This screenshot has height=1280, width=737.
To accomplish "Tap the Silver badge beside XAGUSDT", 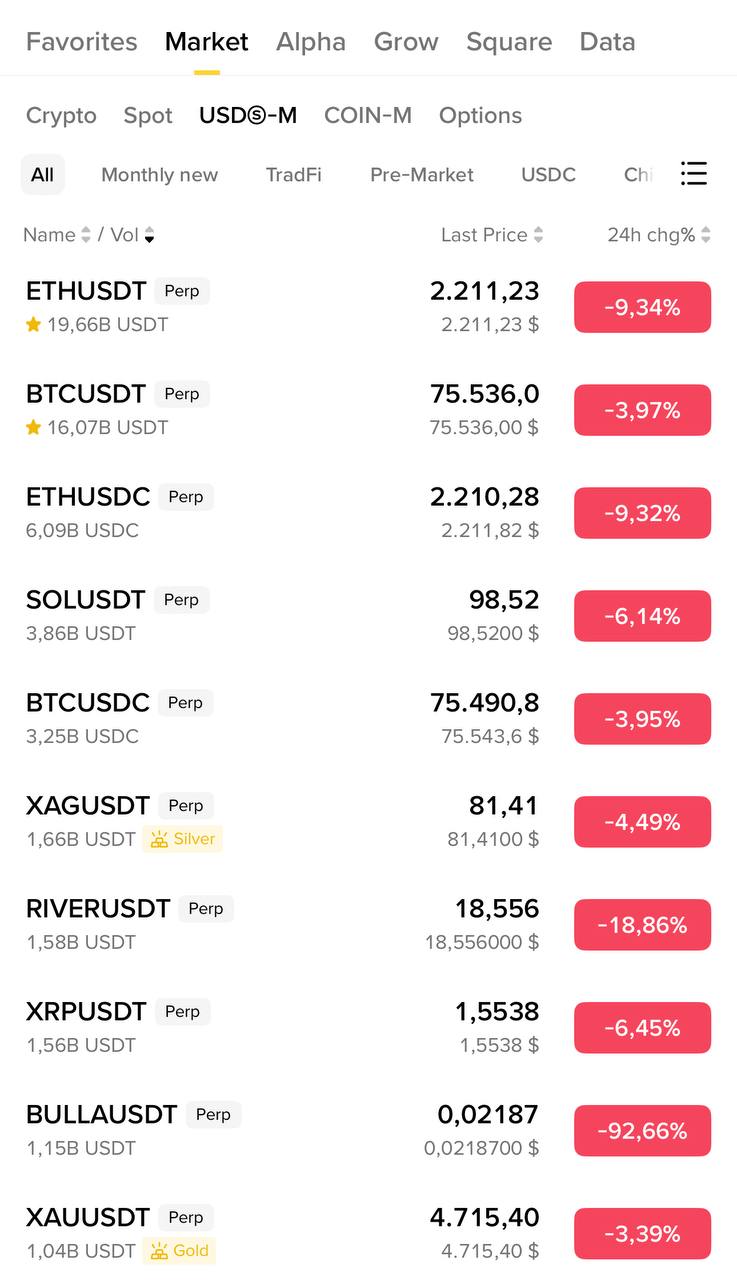I will click(x=183, y=839).
